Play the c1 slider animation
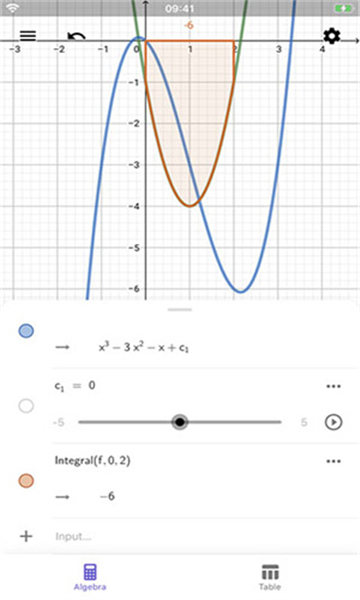The width and height of the screenshot is (360, 600). coord(333,422)
